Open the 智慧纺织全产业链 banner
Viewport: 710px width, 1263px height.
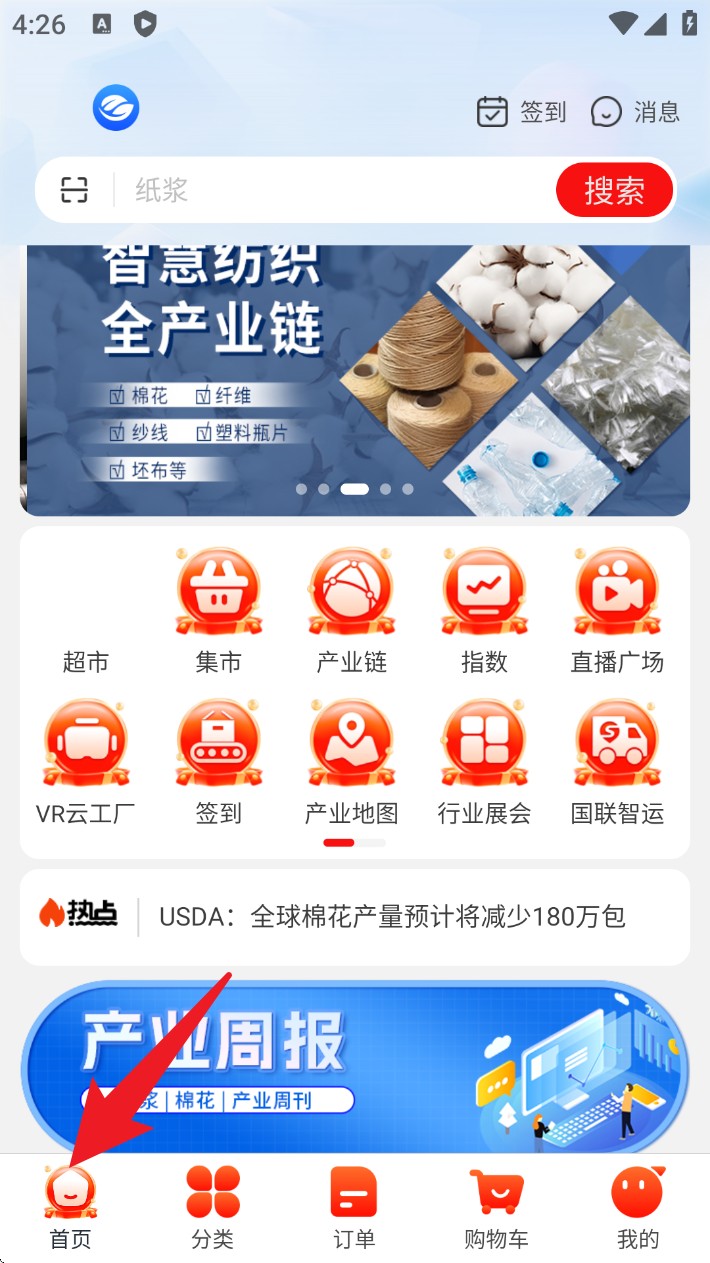(x=355, y=380)
